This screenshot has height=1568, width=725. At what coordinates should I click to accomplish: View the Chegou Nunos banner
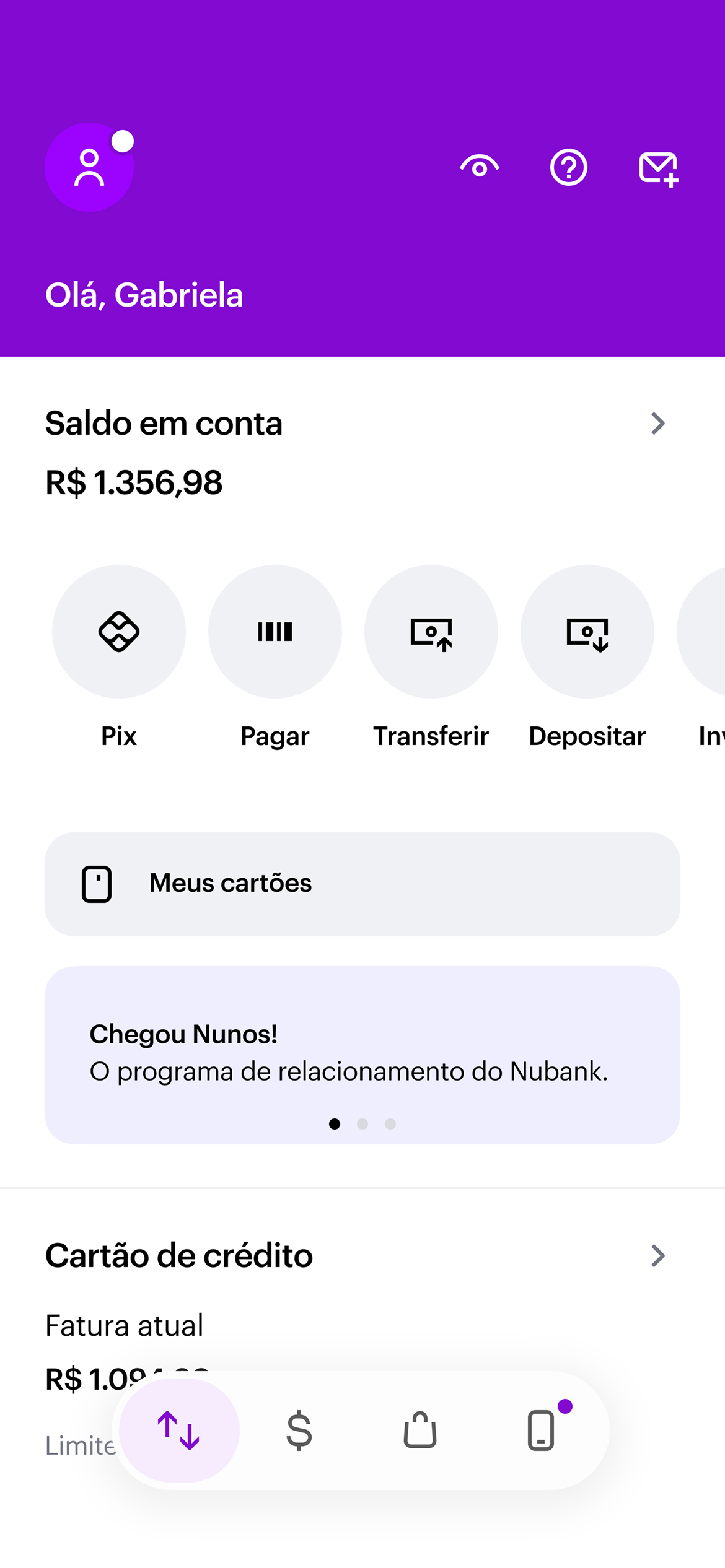362,1053
